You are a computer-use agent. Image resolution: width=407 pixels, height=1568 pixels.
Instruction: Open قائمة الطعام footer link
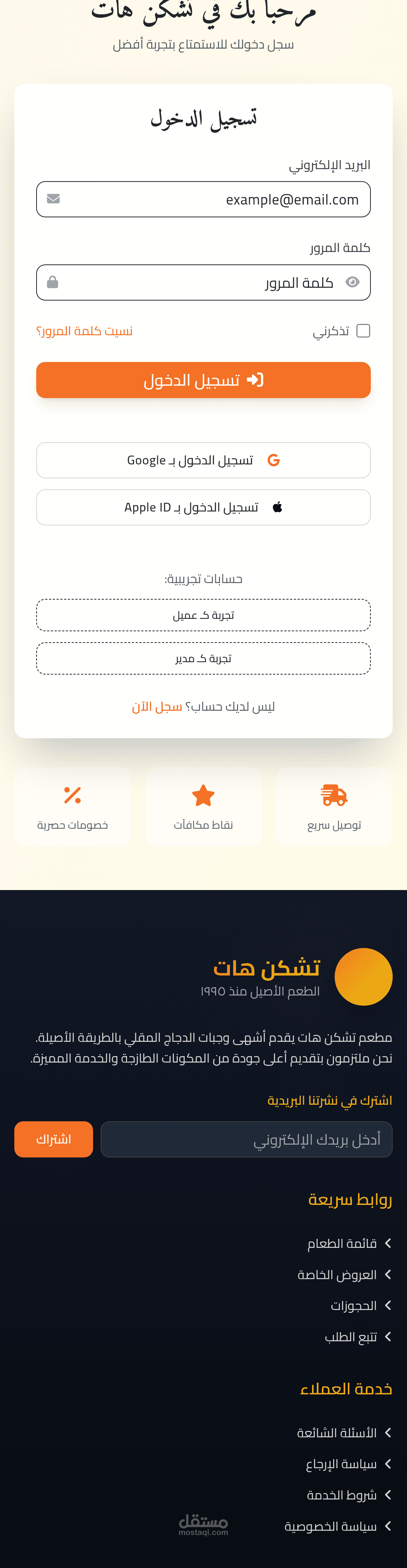[342, 1244]
